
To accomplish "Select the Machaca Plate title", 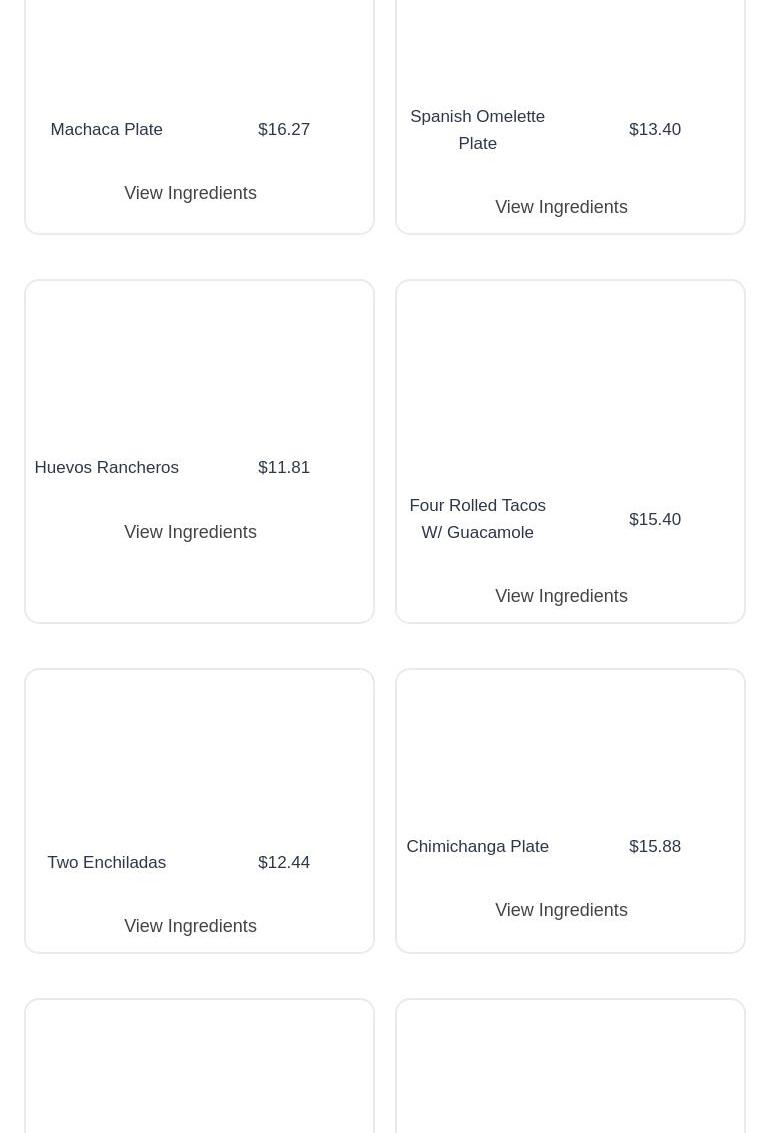I will pyautogui.click(x=106, y=129).
